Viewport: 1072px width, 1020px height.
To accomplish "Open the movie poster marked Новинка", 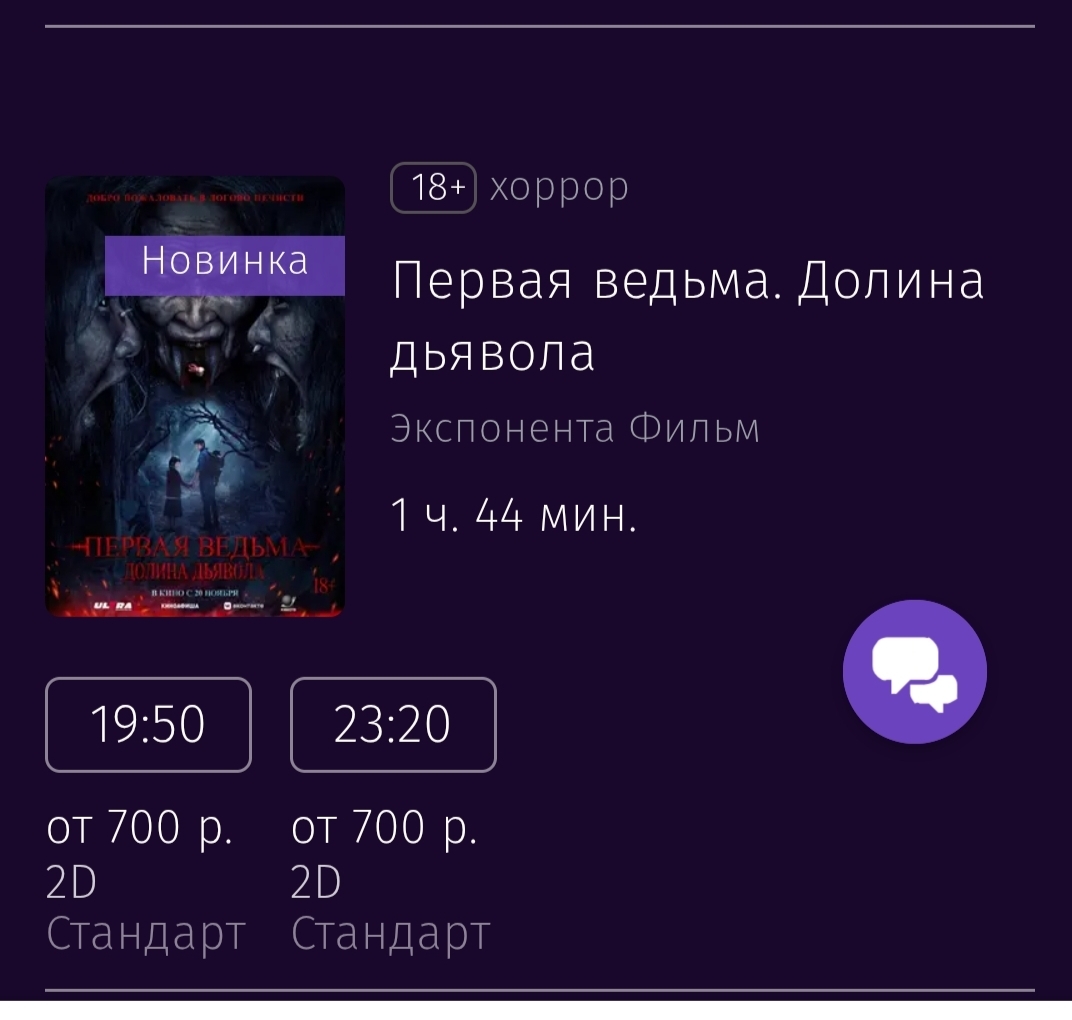I will (195, 420).
